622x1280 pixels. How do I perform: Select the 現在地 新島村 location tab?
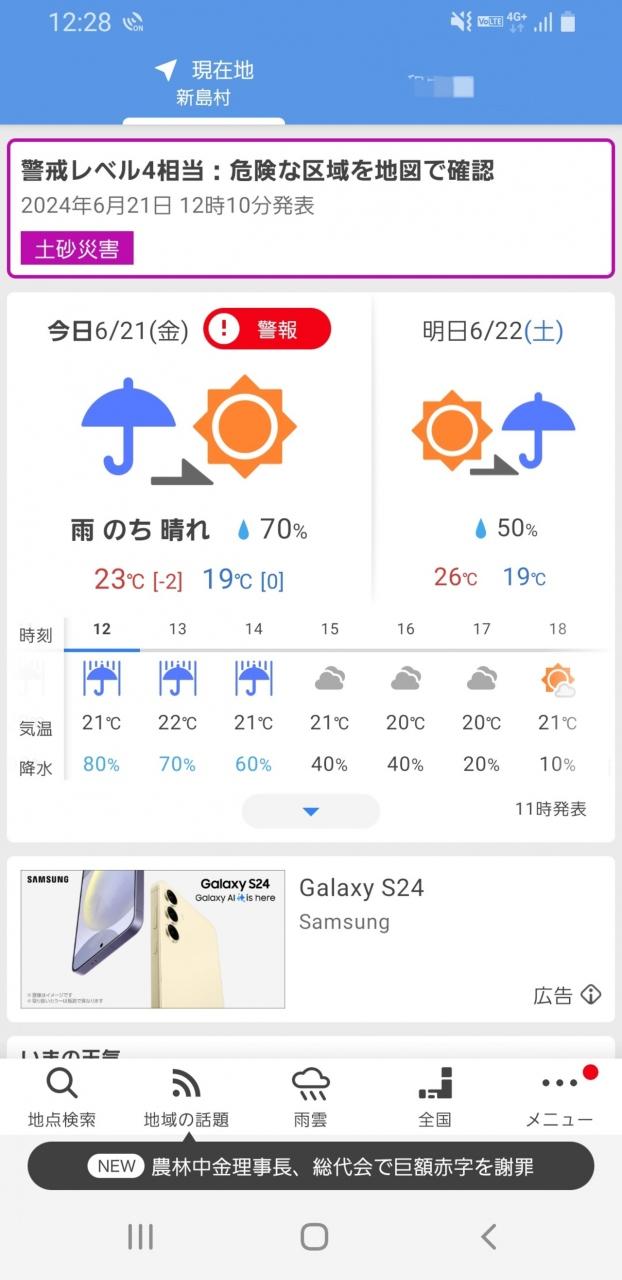click(x=203, y=83)
